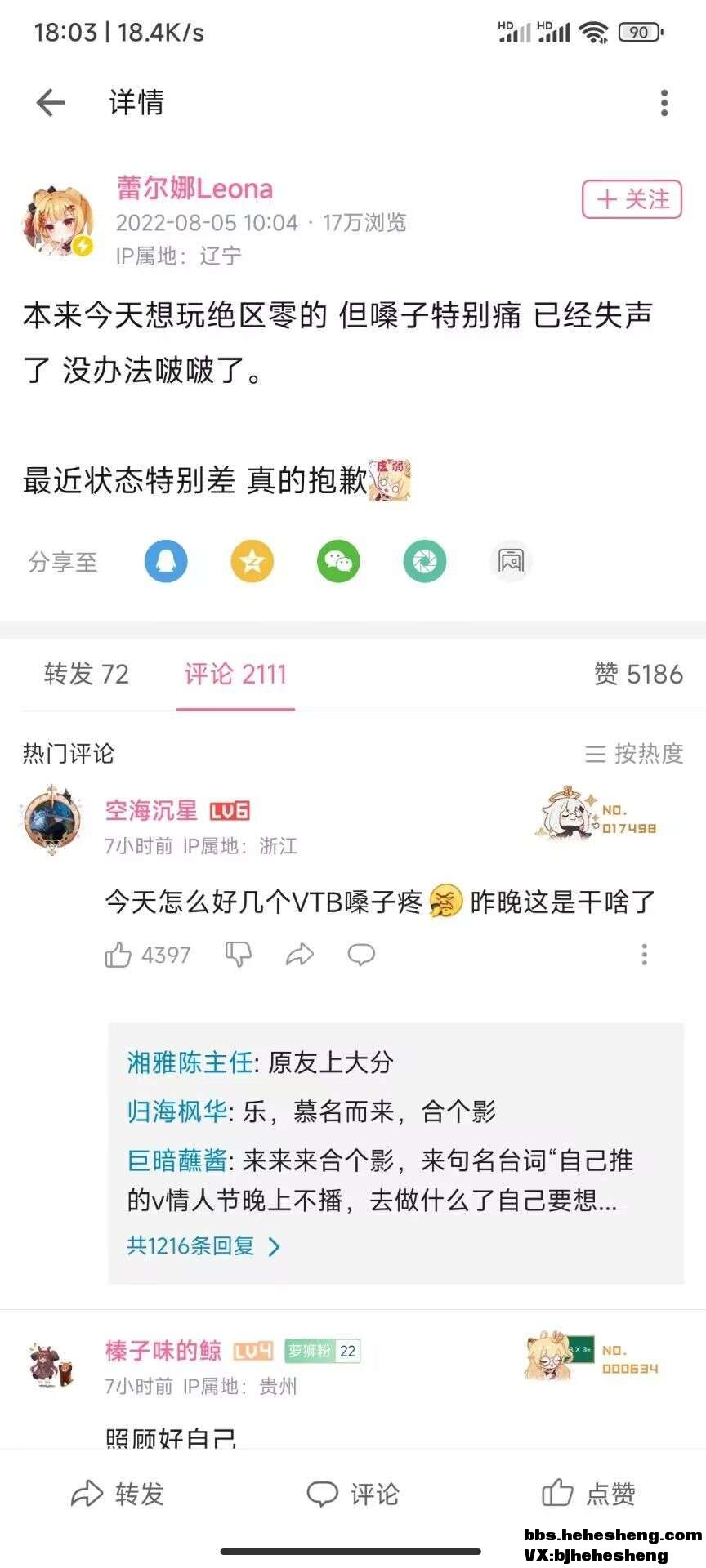Dislike the comment by 空海沉星
This screenshot has width=706, height=1568.
(x=238, y=954)
